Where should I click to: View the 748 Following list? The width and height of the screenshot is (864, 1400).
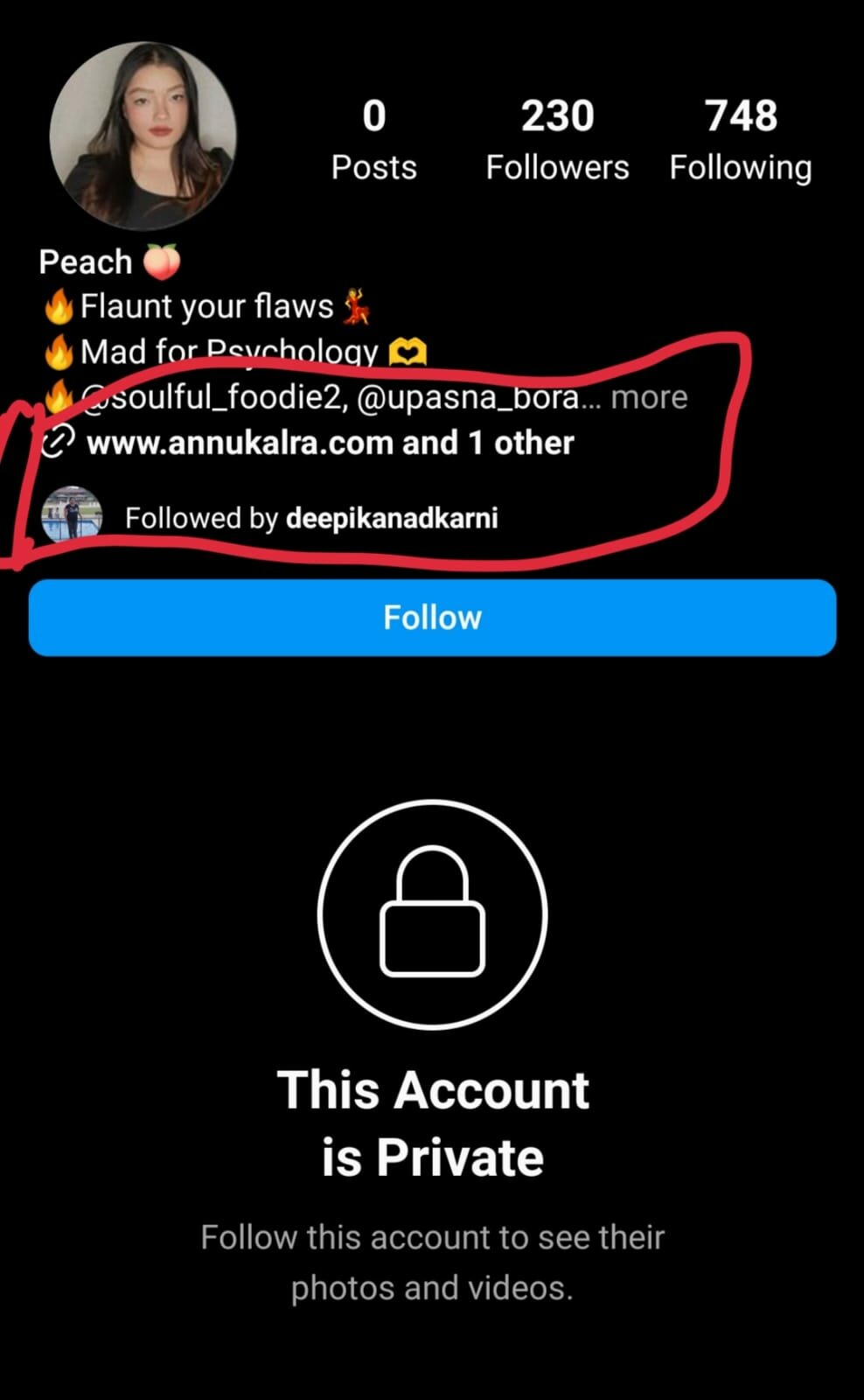[741, 140]
